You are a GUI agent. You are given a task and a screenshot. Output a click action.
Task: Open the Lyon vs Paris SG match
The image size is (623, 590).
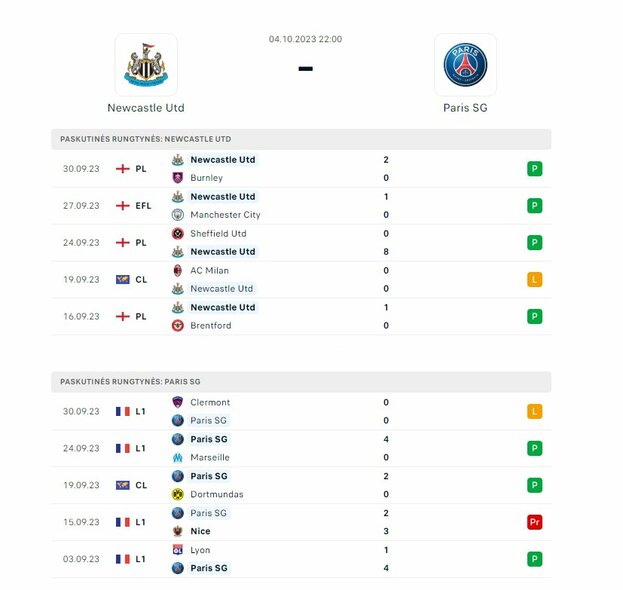point(300,559)
